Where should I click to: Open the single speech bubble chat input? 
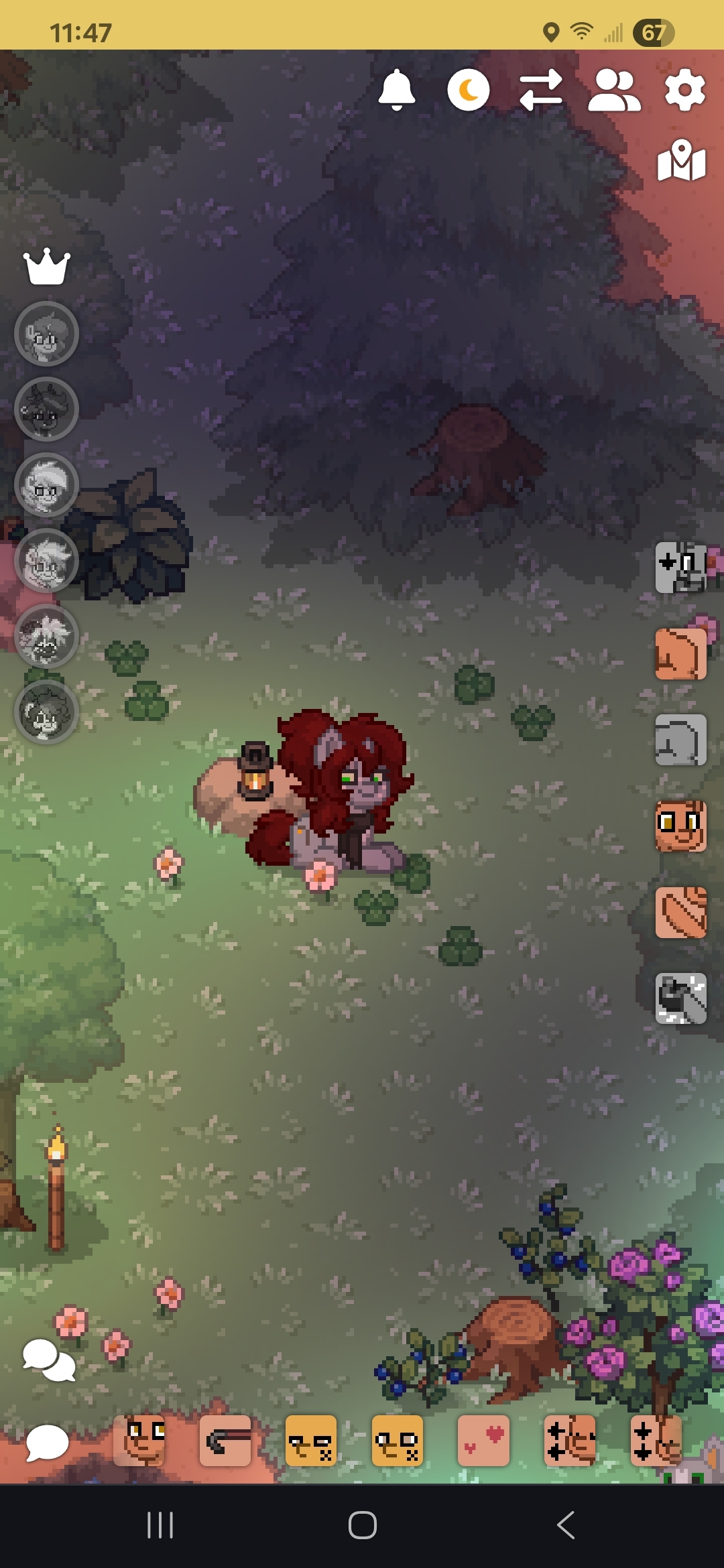(x=47, y=1443)
